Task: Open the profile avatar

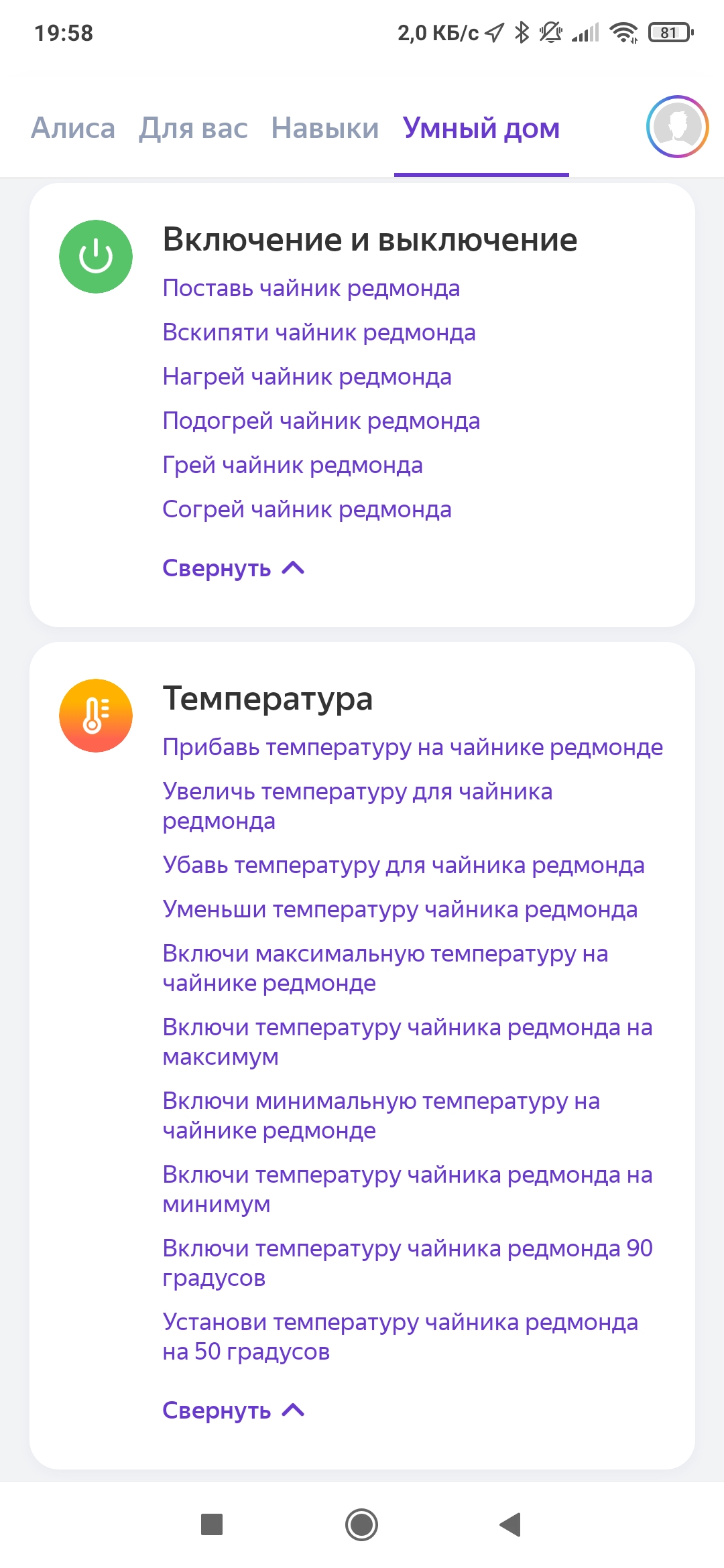Action: coord(677,127)
